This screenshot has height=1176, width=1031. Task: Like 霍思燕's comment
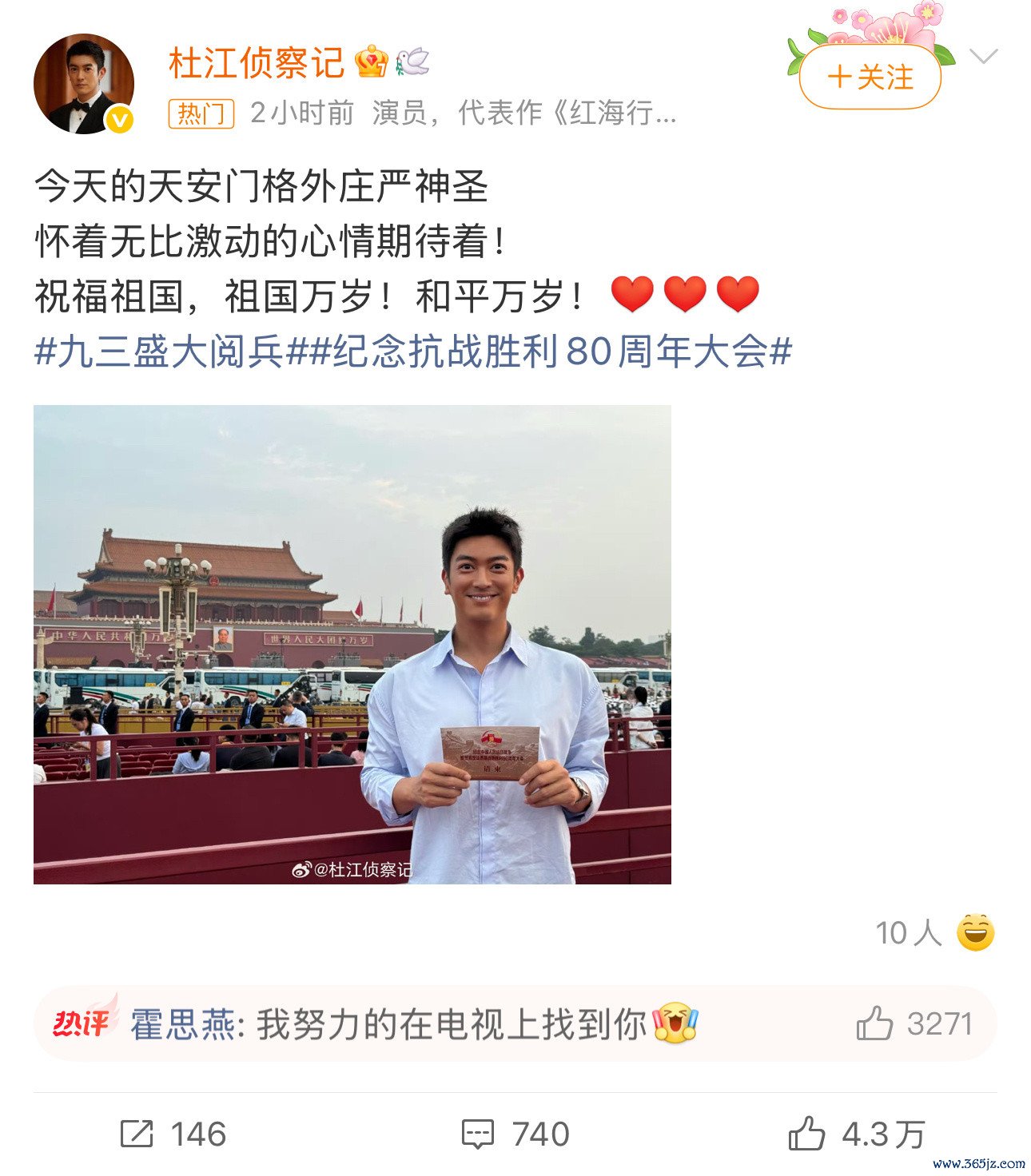[x=874, y=1023]
